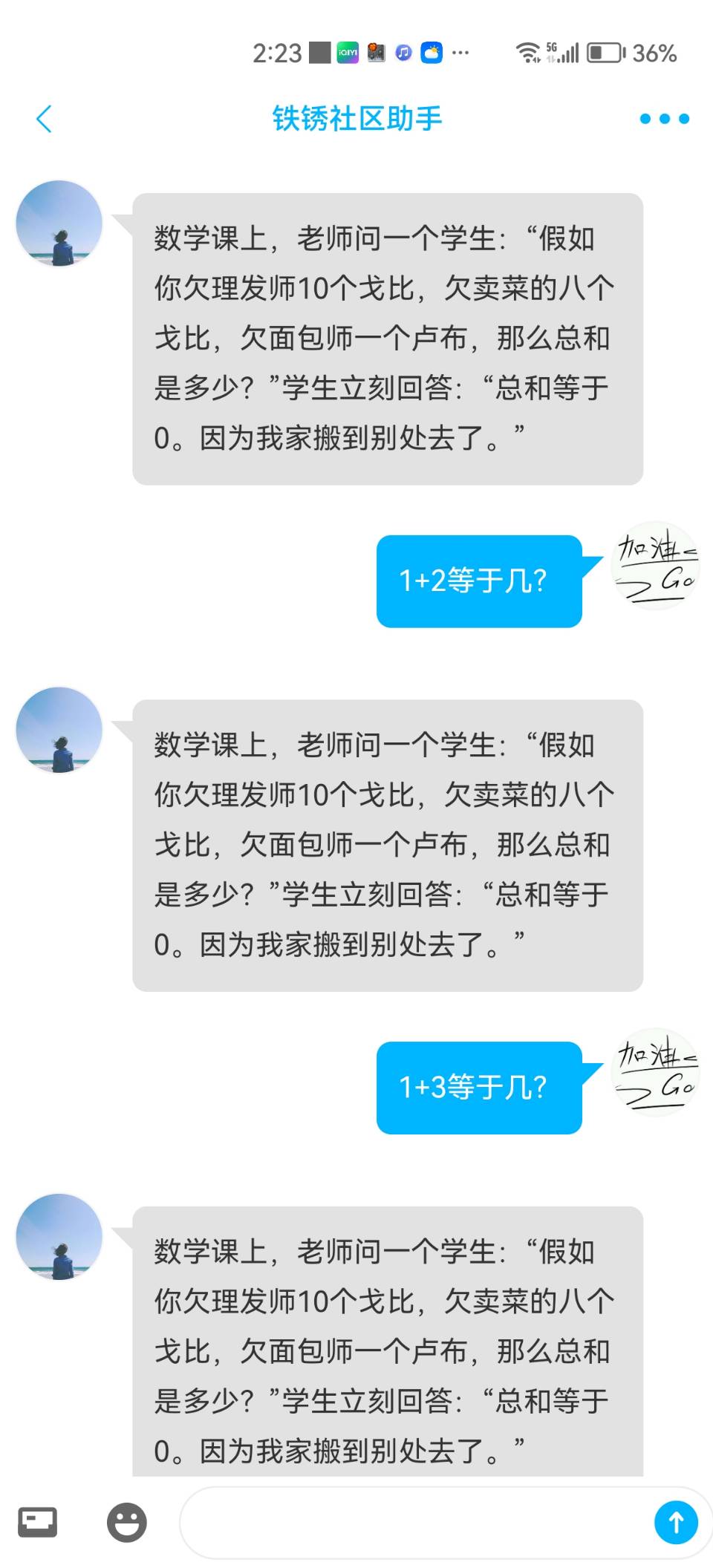
Task: Open the three-dot more options menu
Action: click(x=664, y=119)
